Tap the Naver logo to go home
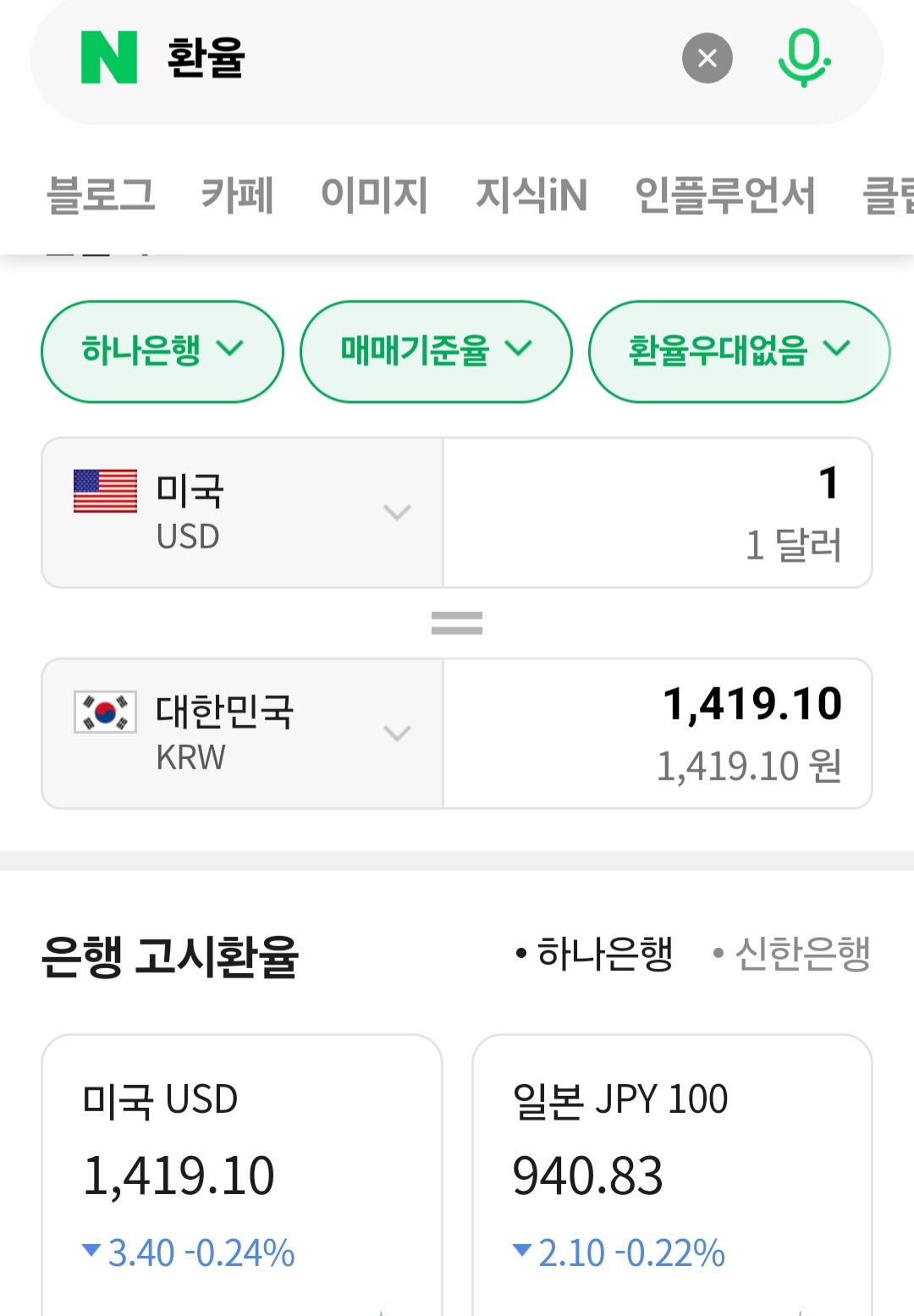Screen dimensions: 914x1316 109,58
